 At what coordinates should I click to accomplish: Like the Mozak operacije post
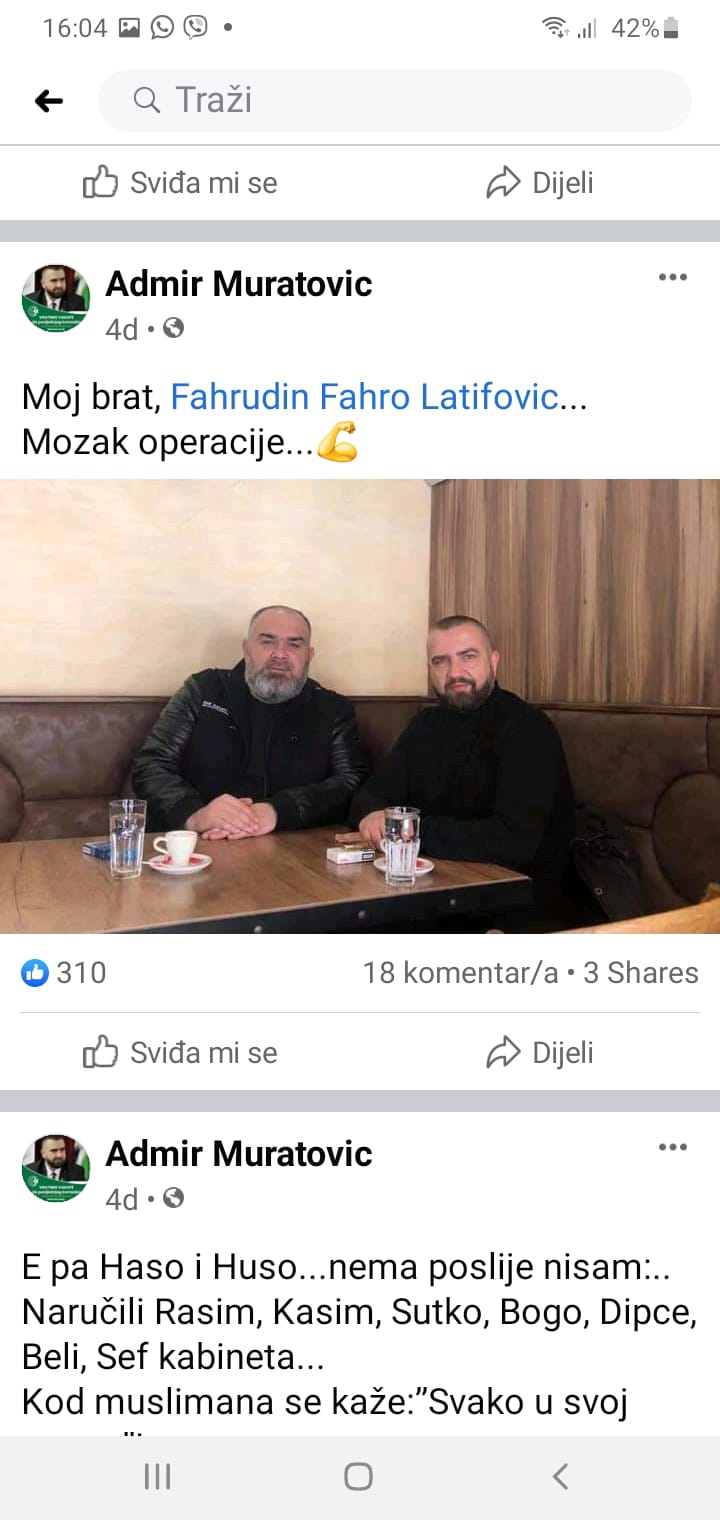click(x=180, y=1052)
